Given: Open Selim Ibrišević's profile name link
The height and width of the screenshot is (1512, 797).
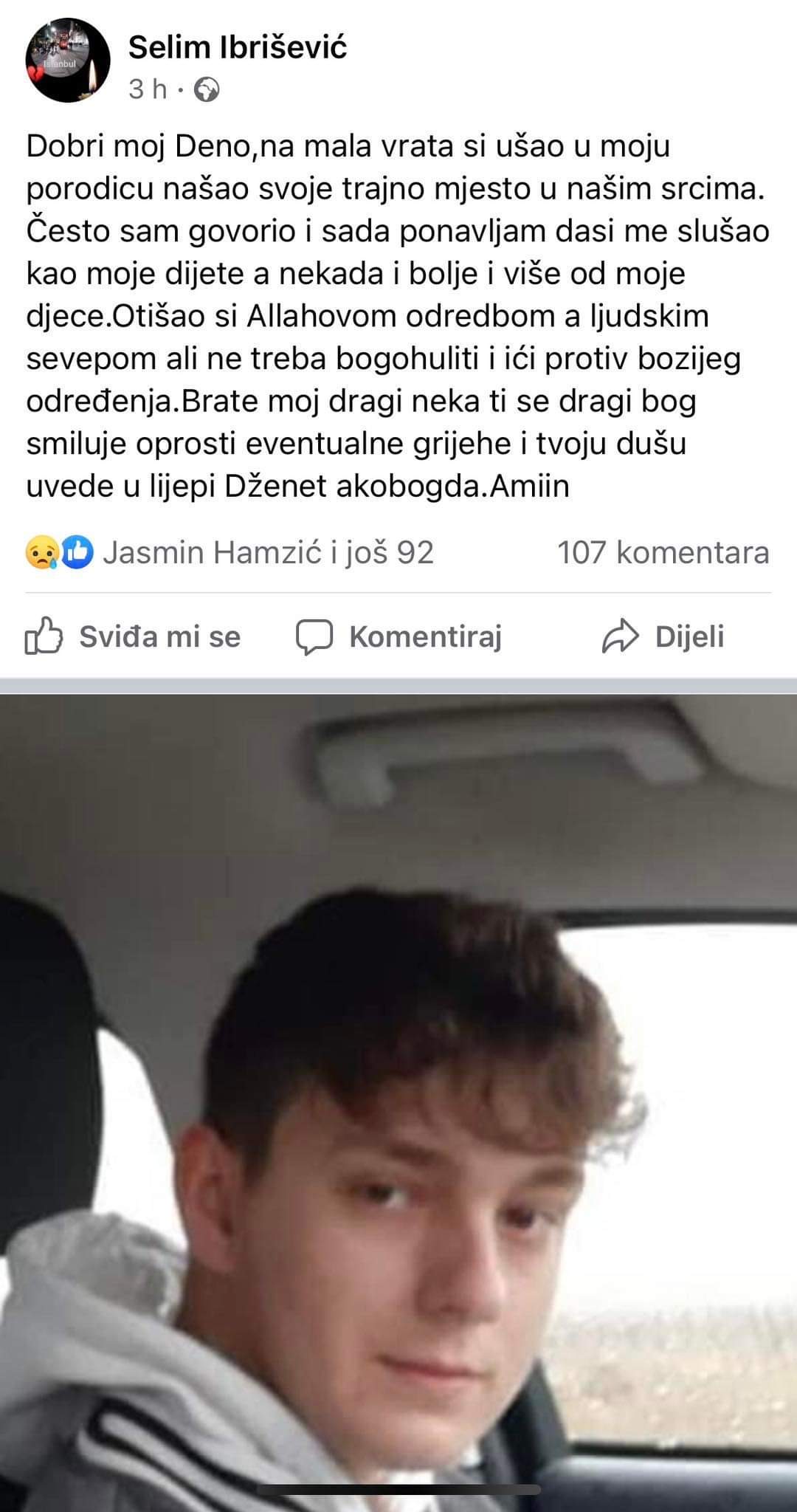Looking at the screenshot, I should pos(238,47).
